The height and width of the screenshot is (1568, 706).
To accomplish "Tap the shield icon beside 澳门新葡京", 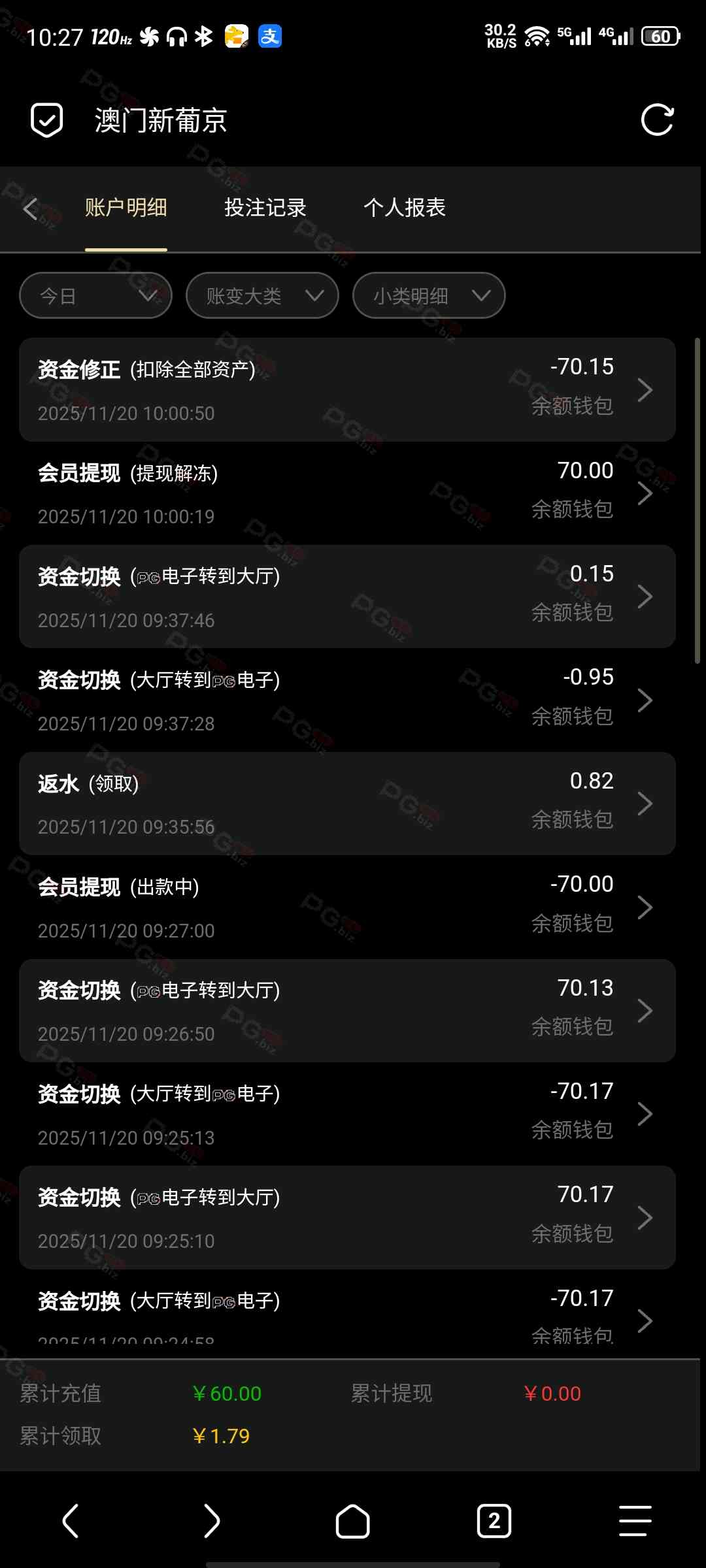I will [x=47, y=120].
